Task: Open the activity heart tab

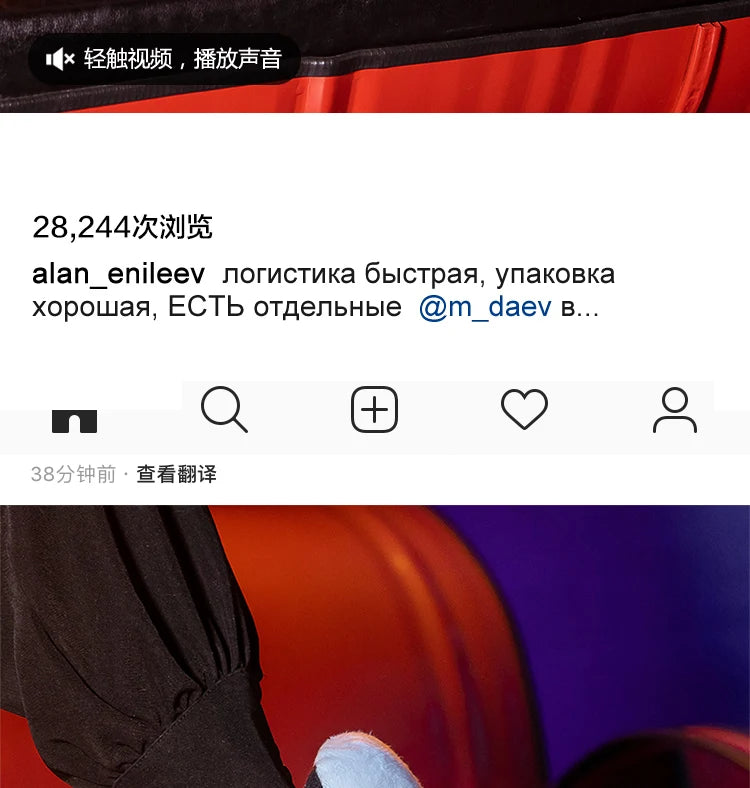Action: [524, 410]
